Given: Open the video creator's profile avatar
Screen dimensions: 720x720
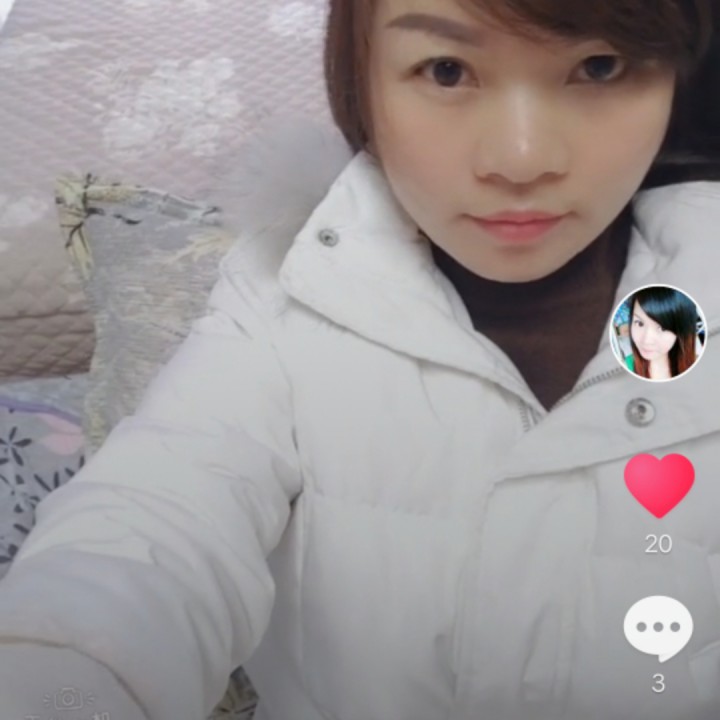Looking at the screenshot, I should click(658, 333).
